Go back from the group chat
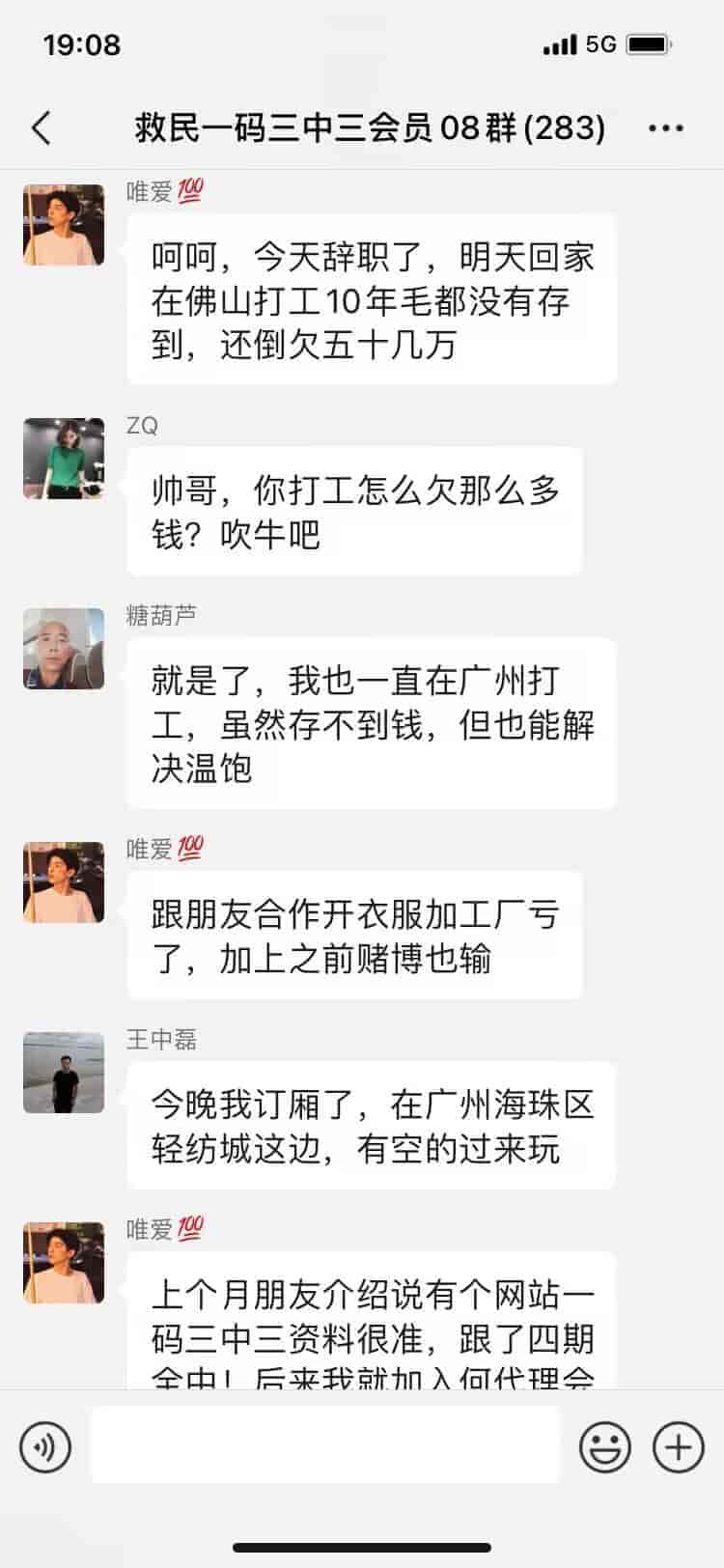The width and height of the screenshot is (724, 1568). 42,127
